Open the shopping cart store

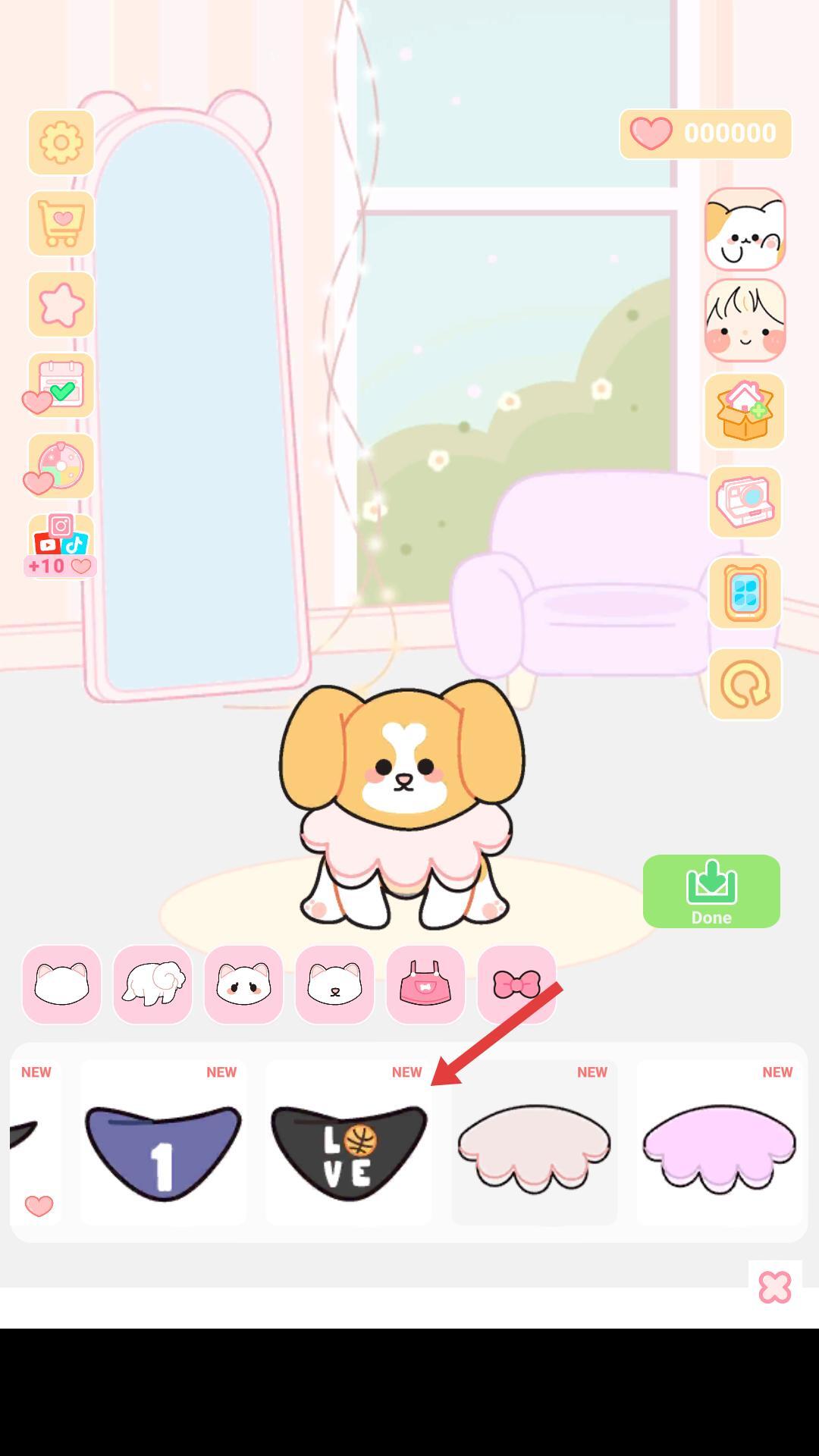click(61, 223)
